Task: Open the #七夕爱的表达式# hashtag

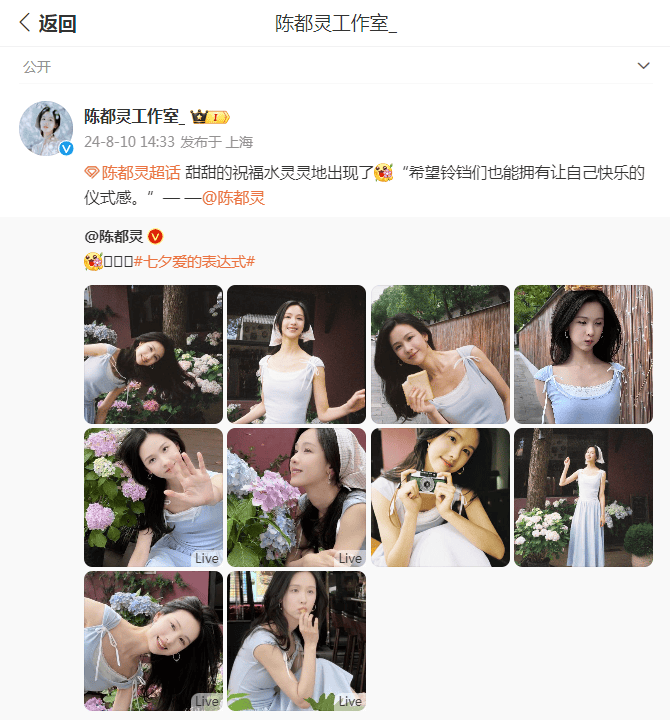Action: tap(194, 262)
